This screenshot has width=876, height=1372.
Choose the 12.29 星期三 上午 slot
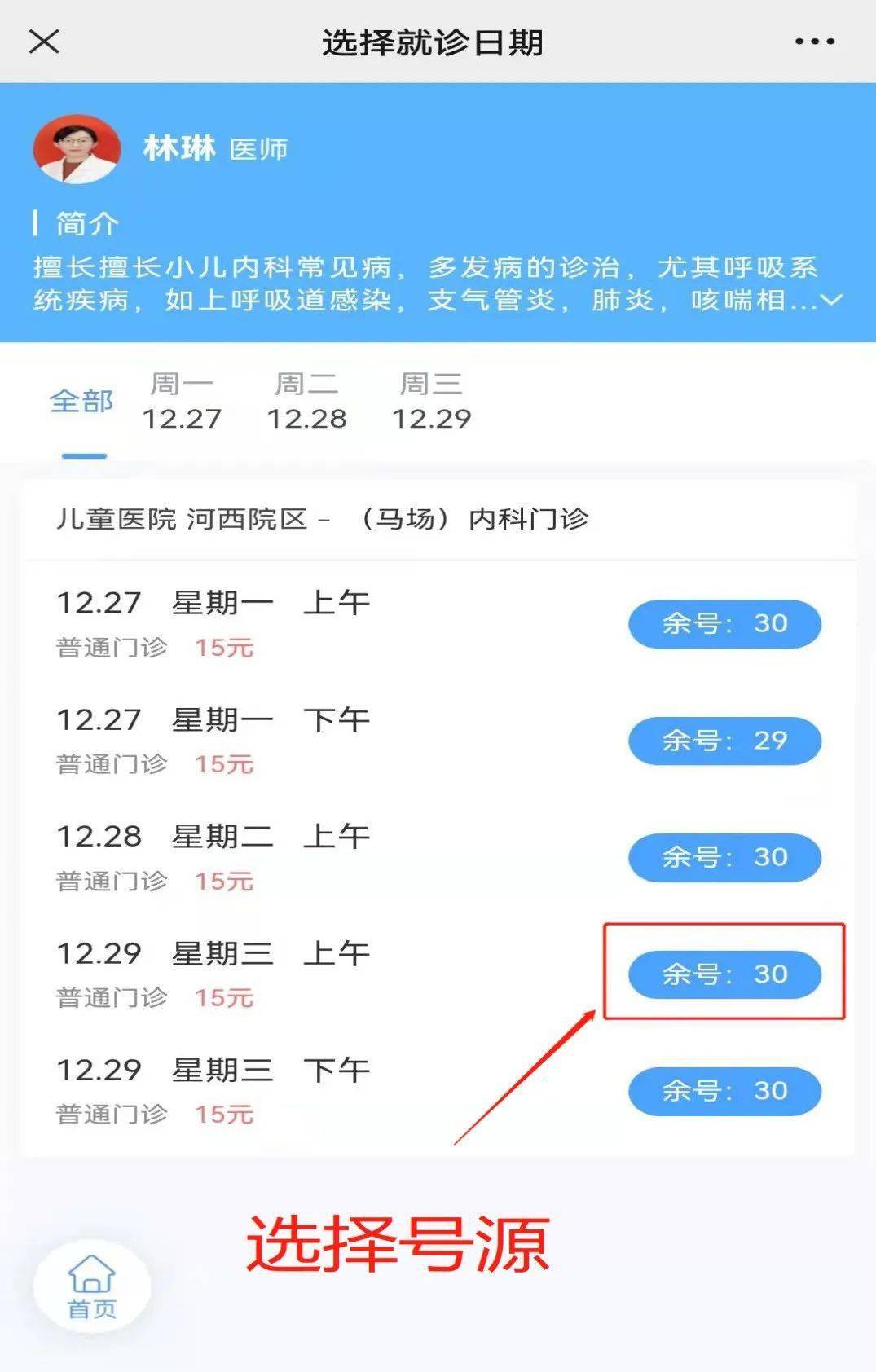coord(724,974)
